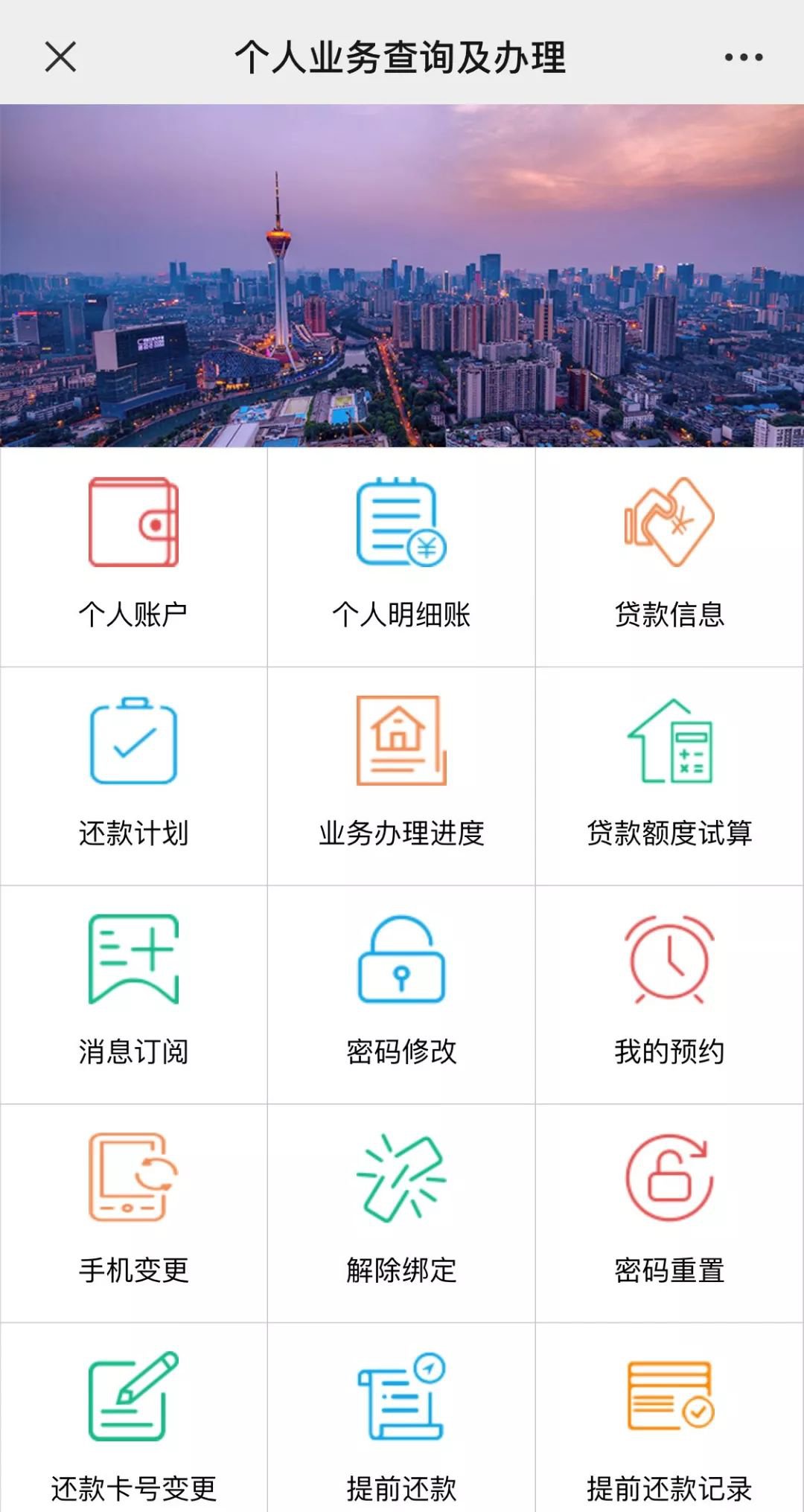Select 密码修改 to change password
This screenshot has width=804, height=1512.
[401, 992]
